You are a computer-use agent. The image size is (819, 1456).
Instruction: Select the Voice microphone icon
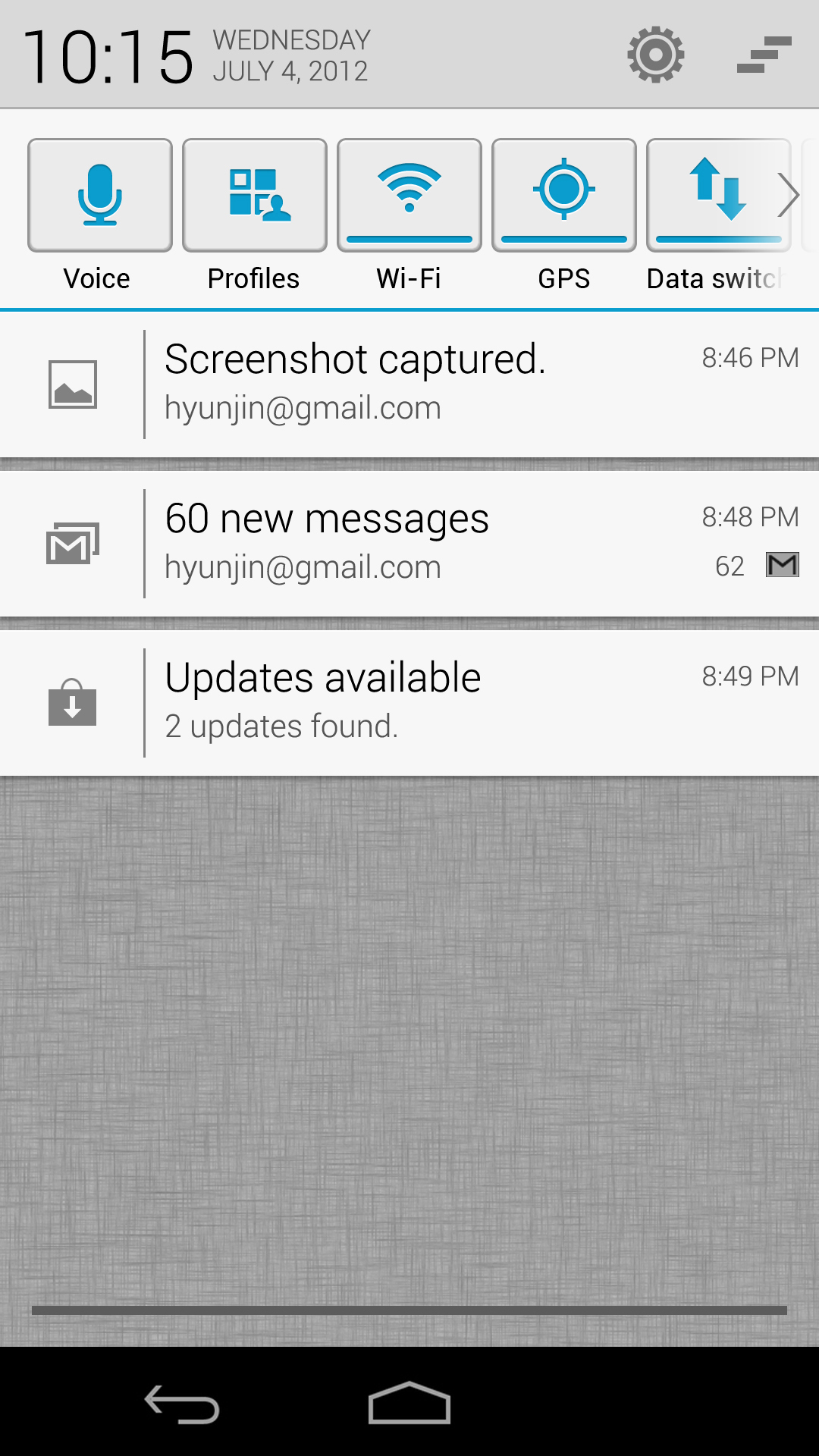point(99,194)
